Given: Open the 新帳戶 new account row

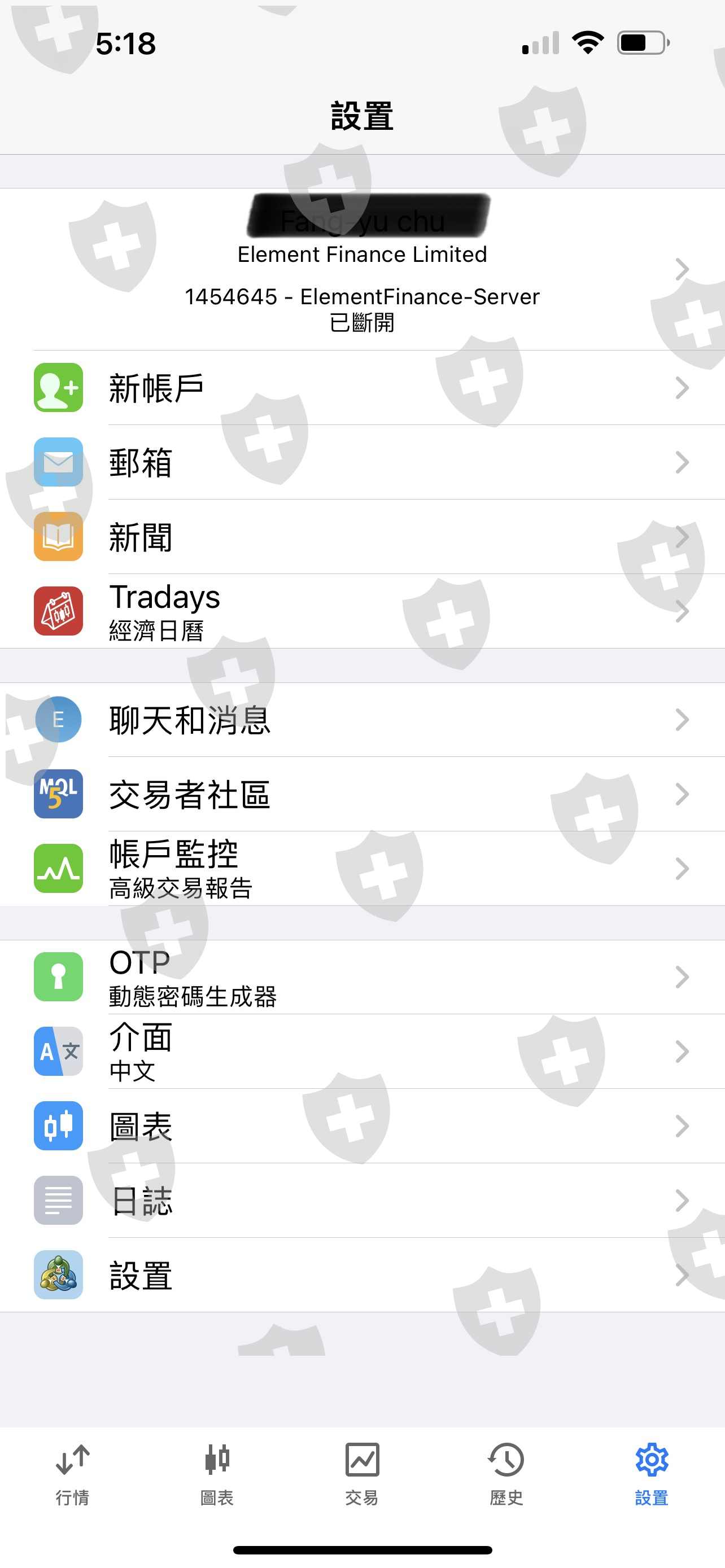Looking at the screenshot, I should [x=362, y=388].
